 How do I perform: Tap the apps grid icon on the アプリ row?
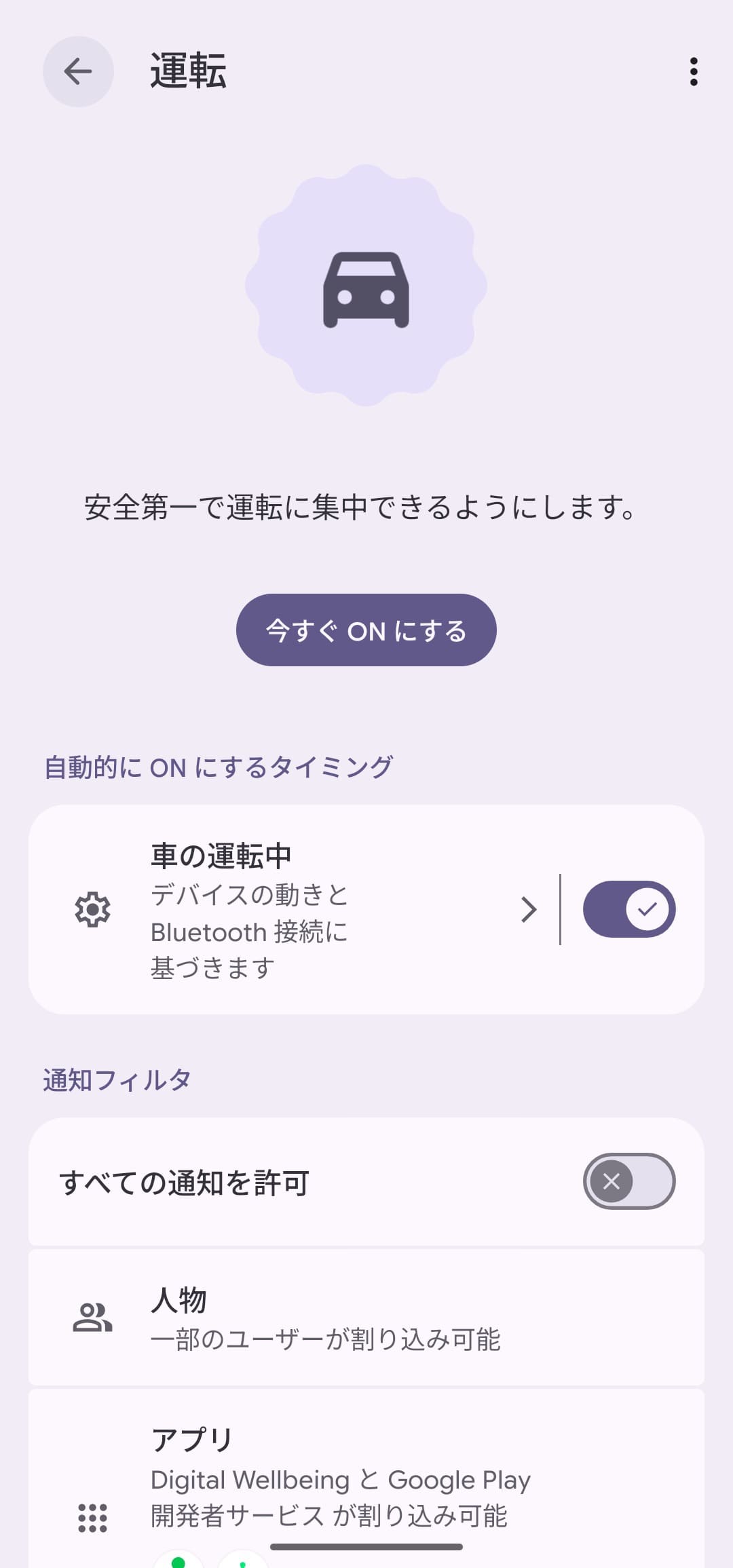pyautogui.click(x=92, y=1517)
